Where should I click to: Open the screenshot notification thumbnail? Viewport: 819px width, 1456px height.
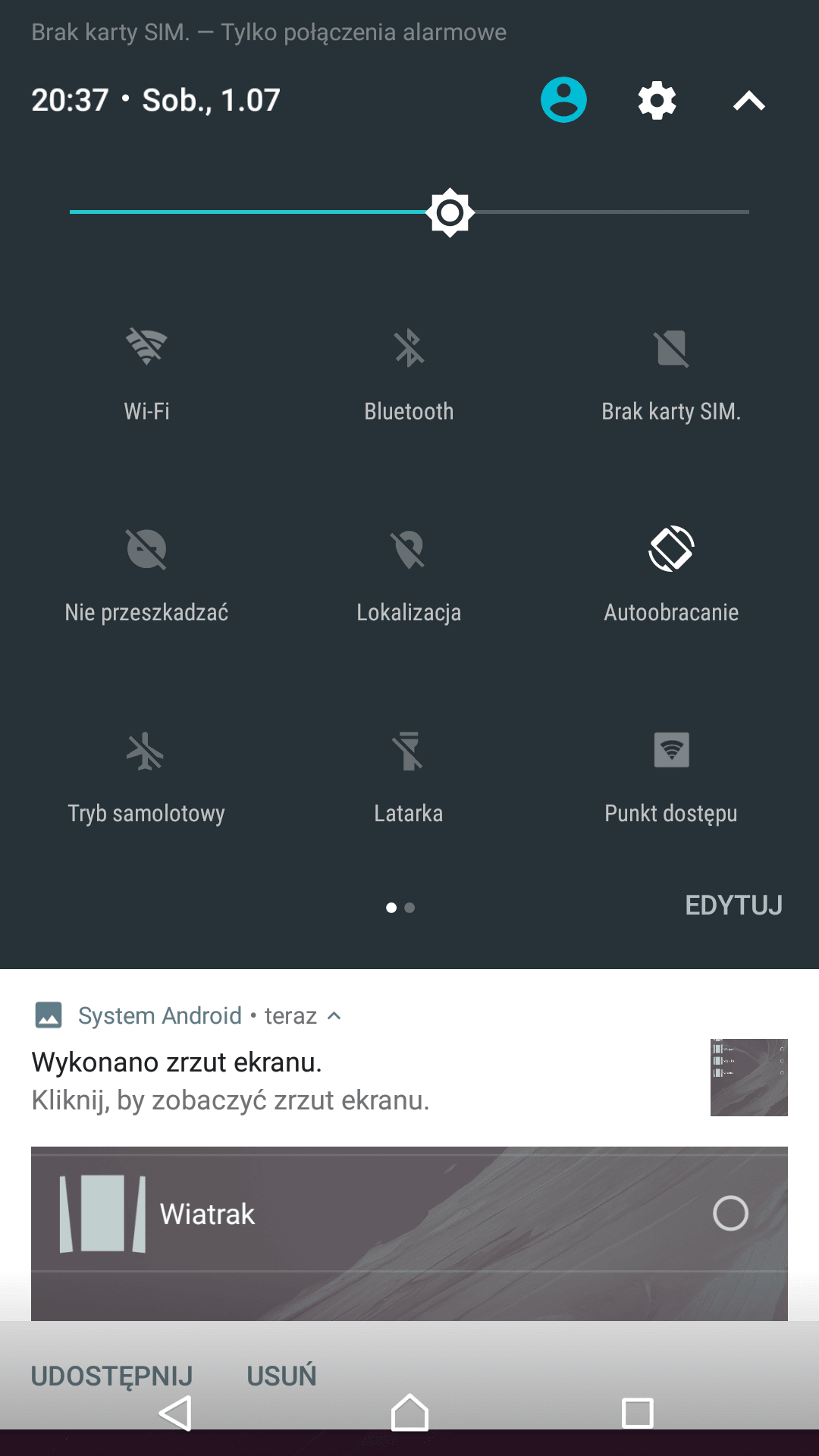tap(748, 1078)
